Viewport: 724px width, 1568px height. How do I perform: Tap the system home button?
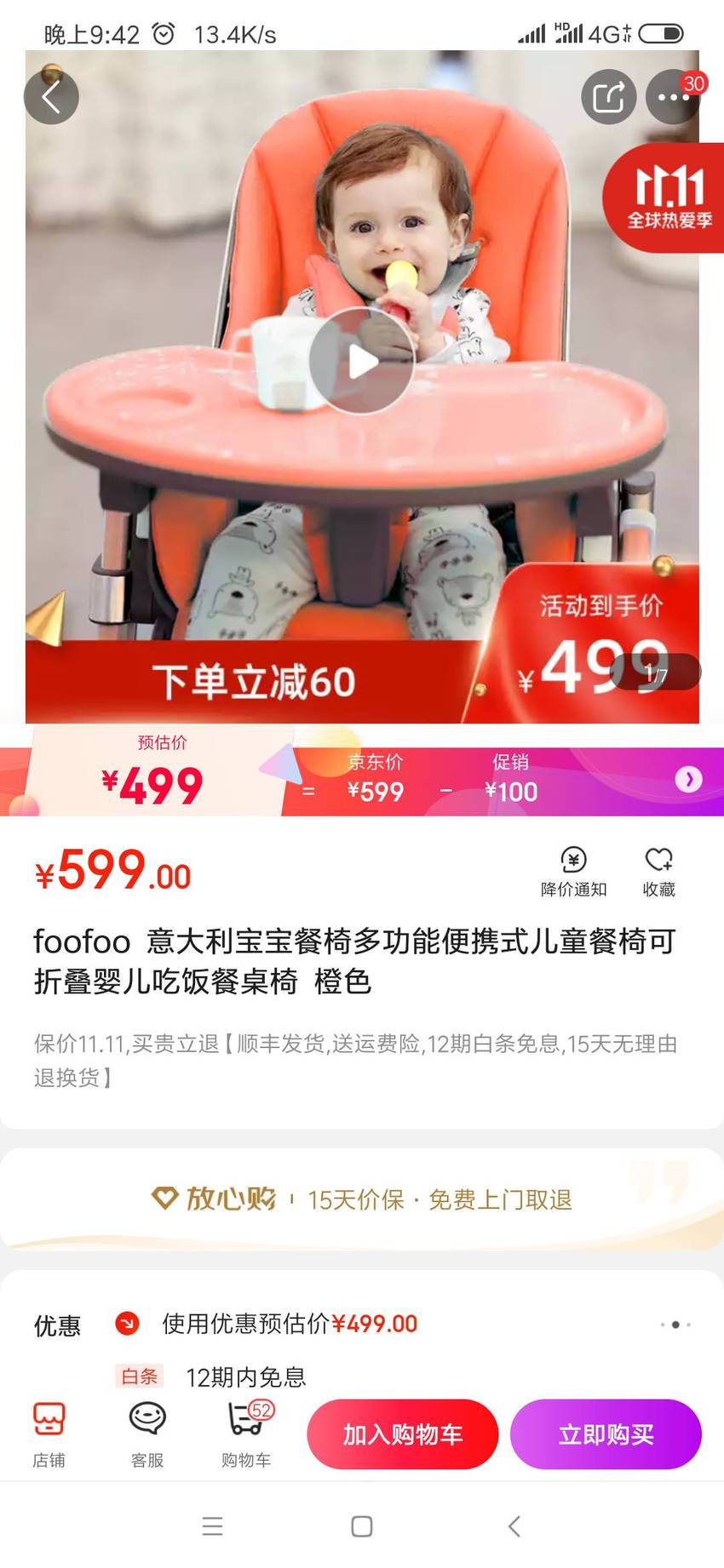point(362,1526)
